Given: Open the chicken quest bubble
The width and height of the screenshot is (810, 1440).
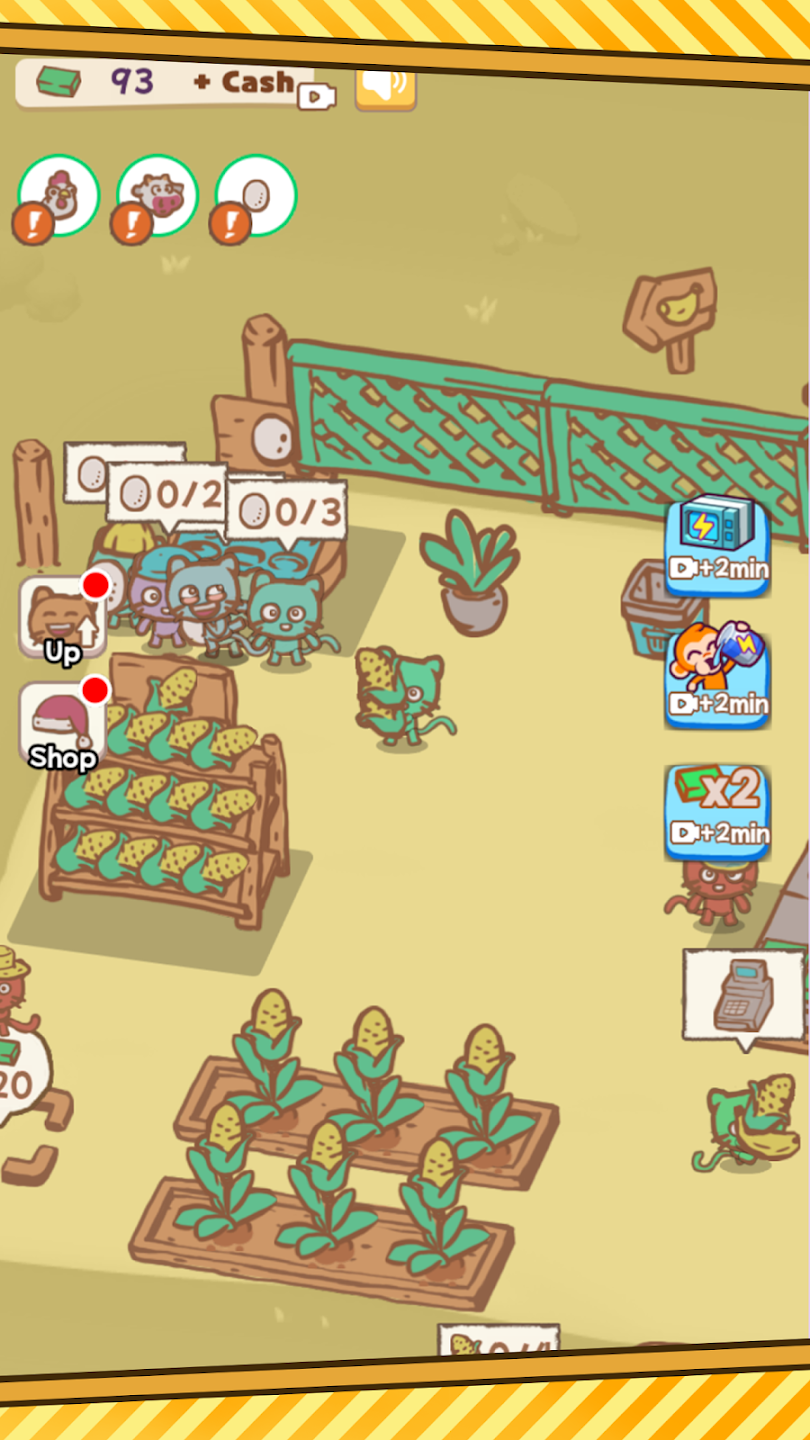Looking at the screenshot, I should tap(58, 196).
